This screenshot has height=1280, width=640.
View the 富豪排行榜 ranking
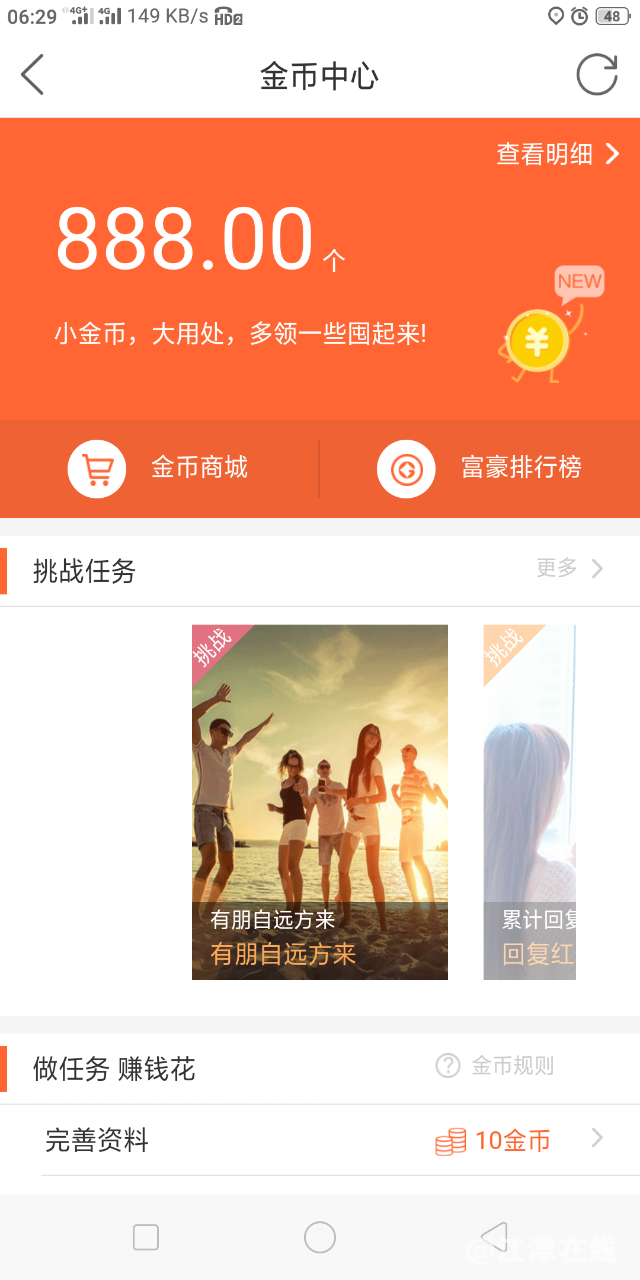tap(480, 468)
